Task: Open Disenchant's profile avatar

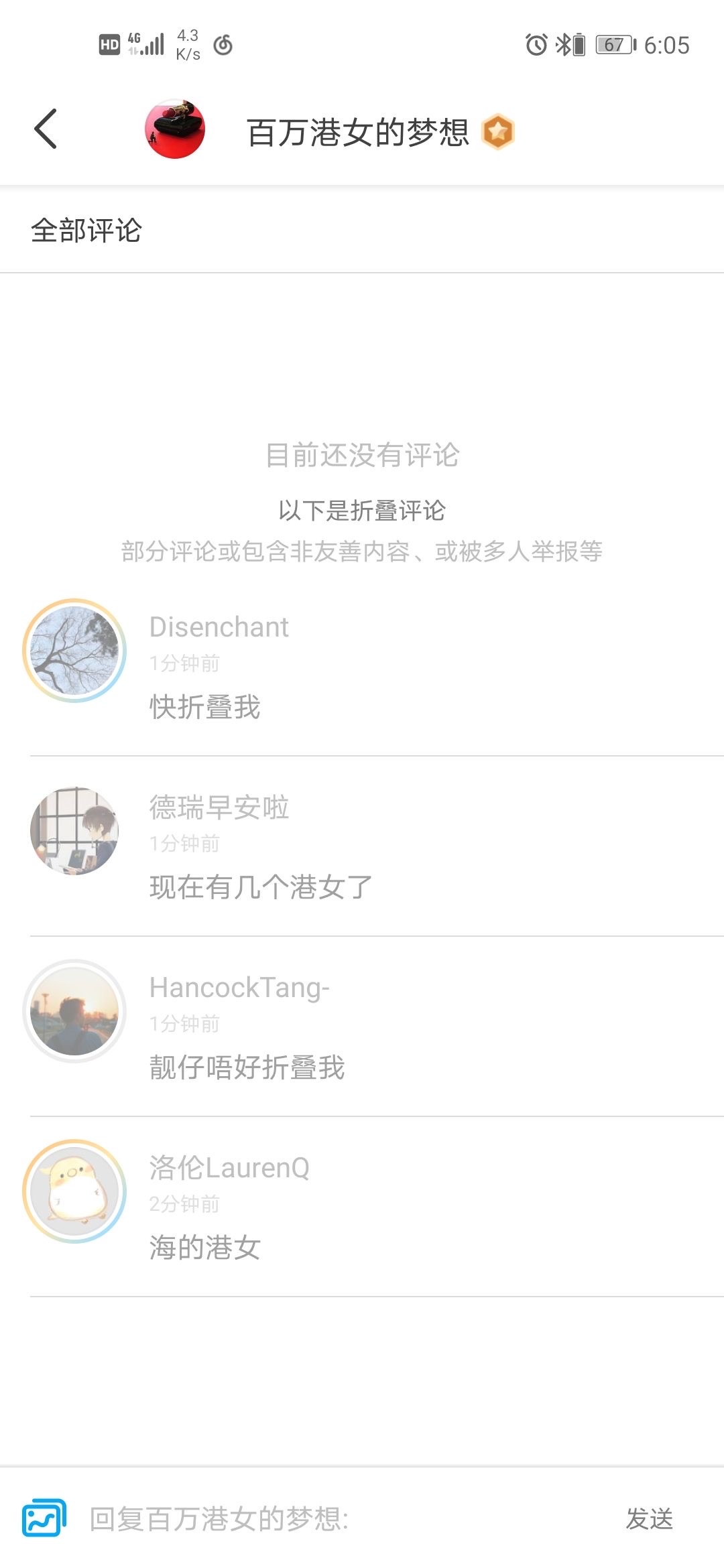Action: tap(74, 651)
